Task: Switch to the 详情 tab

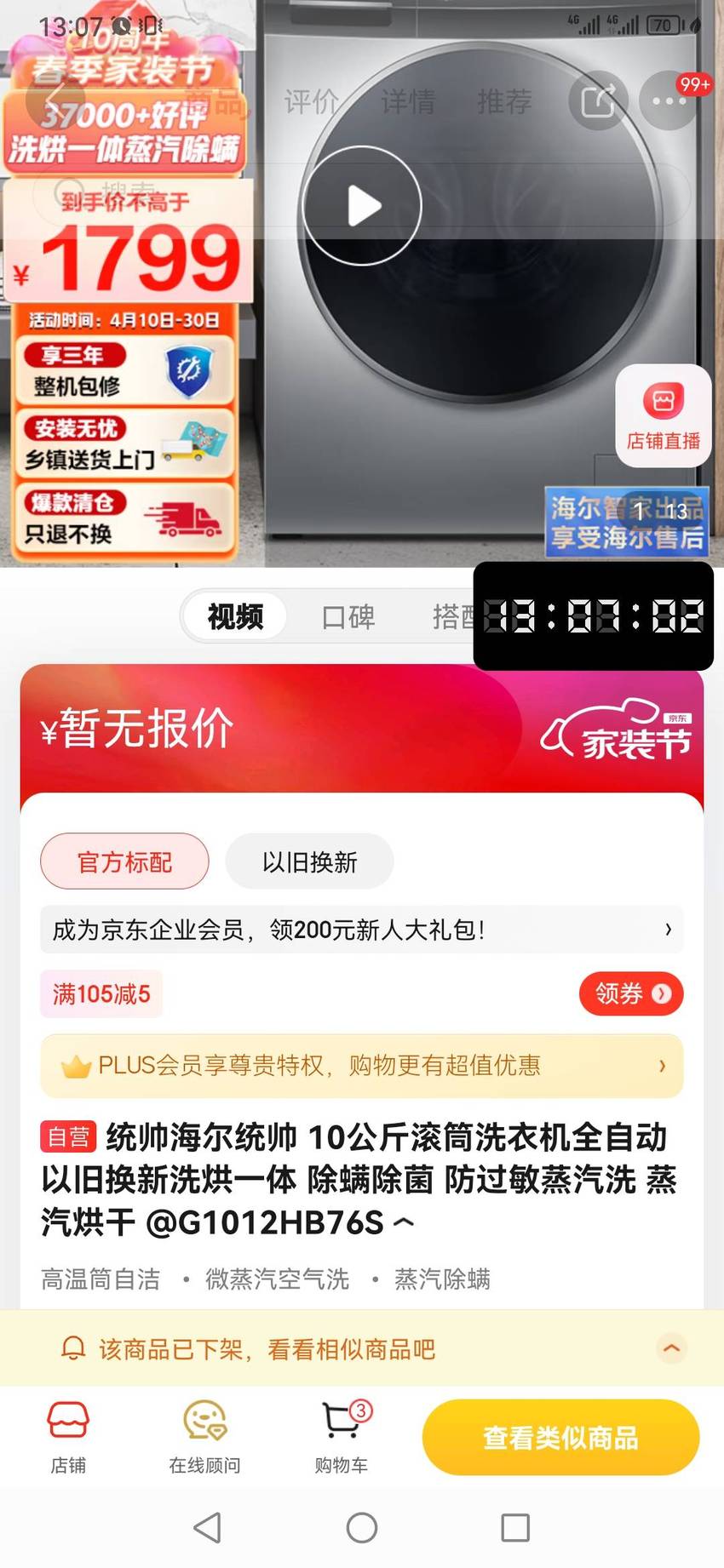Action: pyautogui.click(x=407, y=102)
